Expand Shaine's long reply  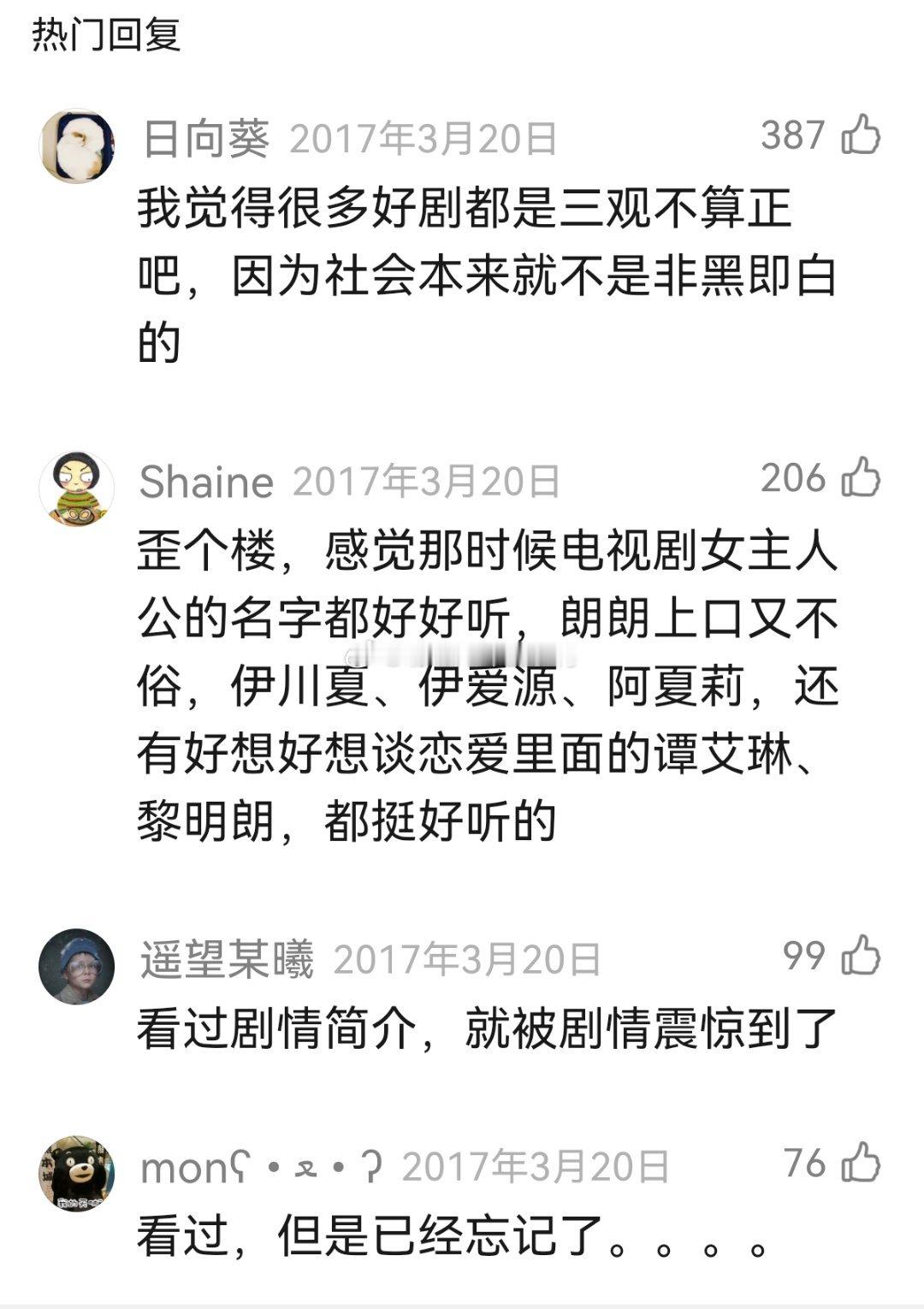point(488,684)
